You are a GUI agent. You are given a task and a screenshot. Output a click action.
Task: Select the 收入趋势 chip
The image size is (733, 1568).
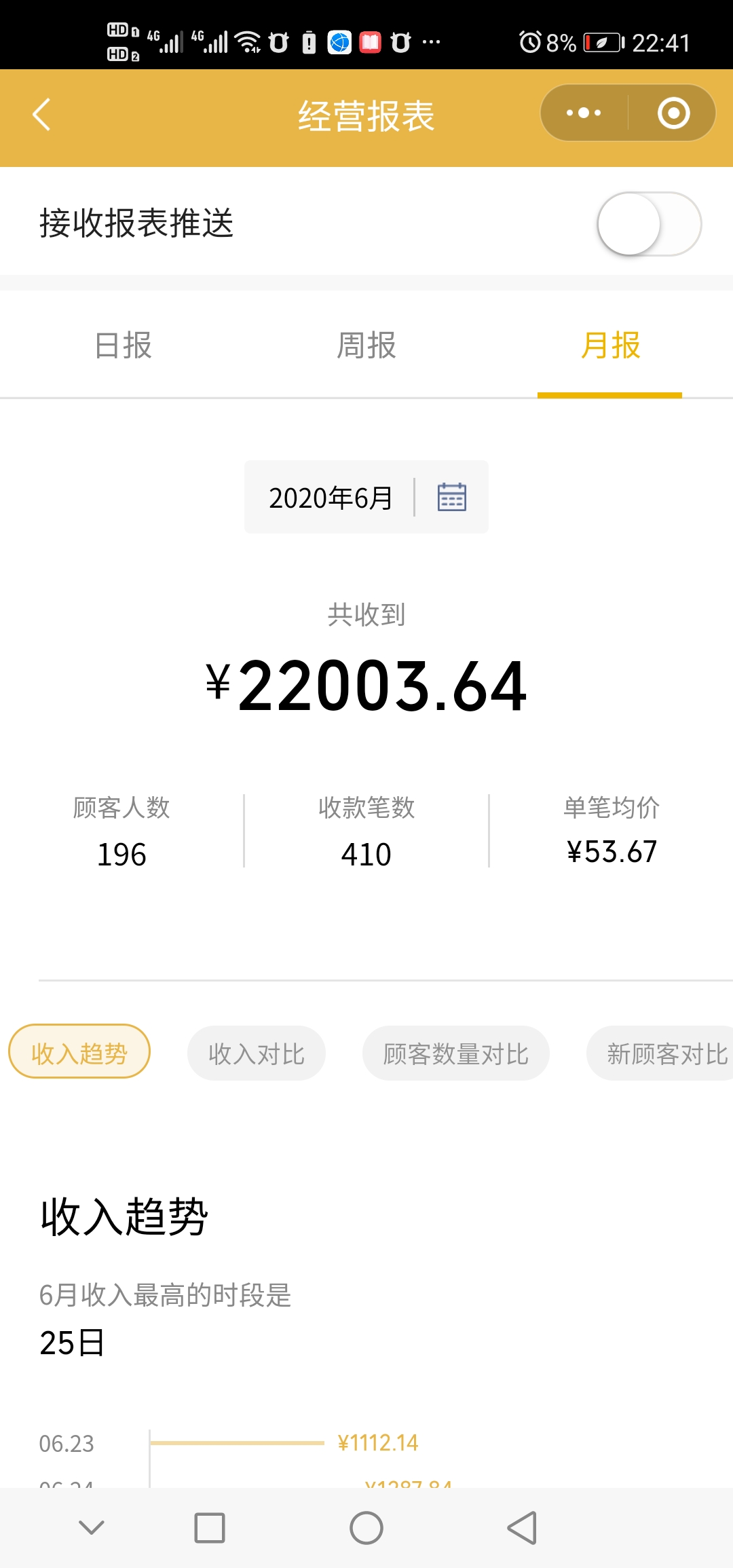(x=79, y=1051)
